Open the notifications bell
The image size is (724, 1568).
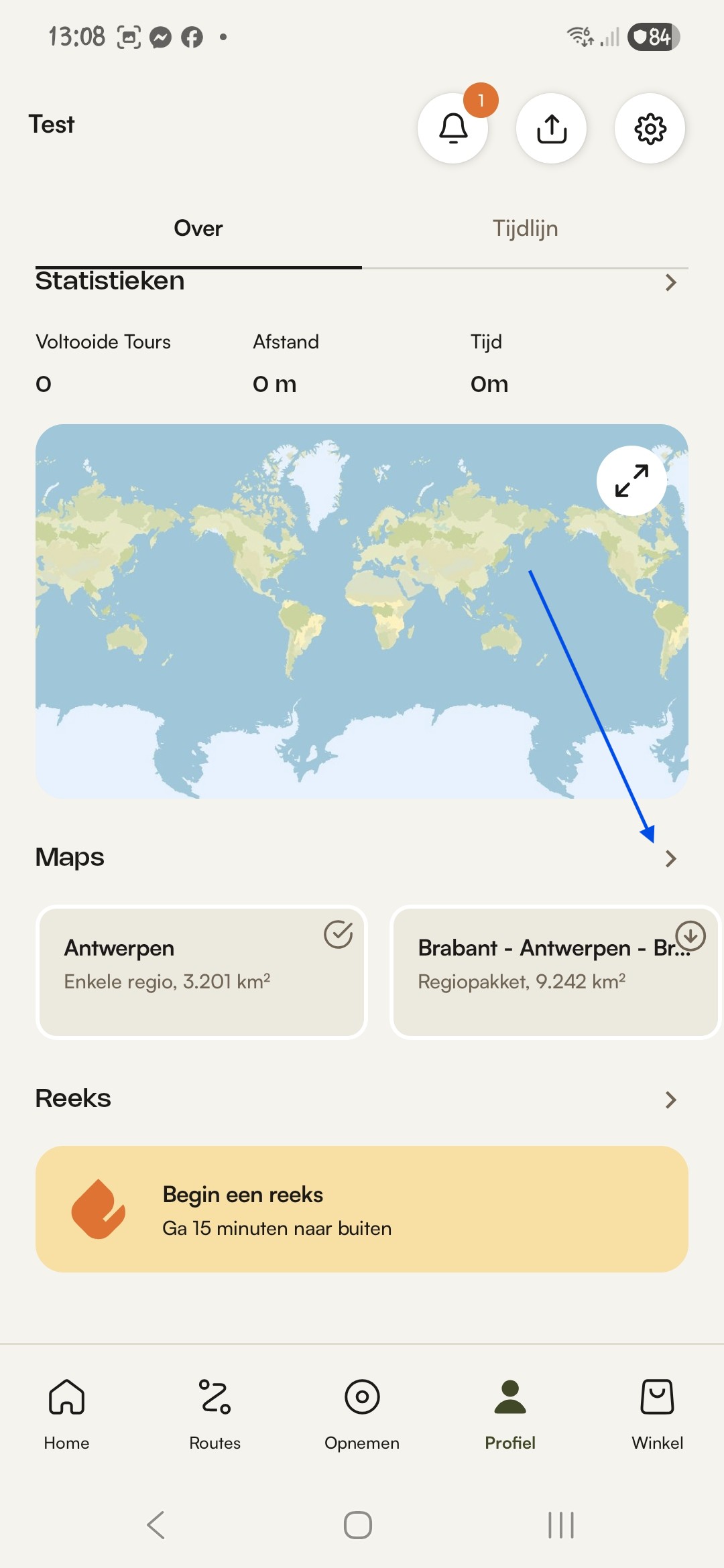[x=453, y=128]
